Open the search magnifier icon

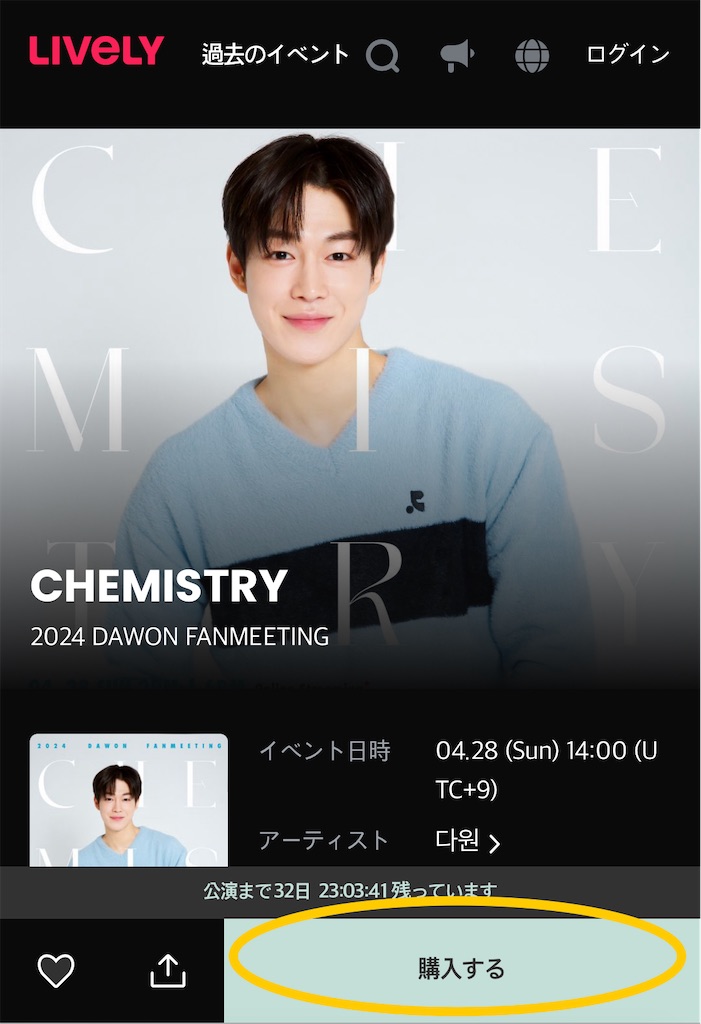[382, 55]
